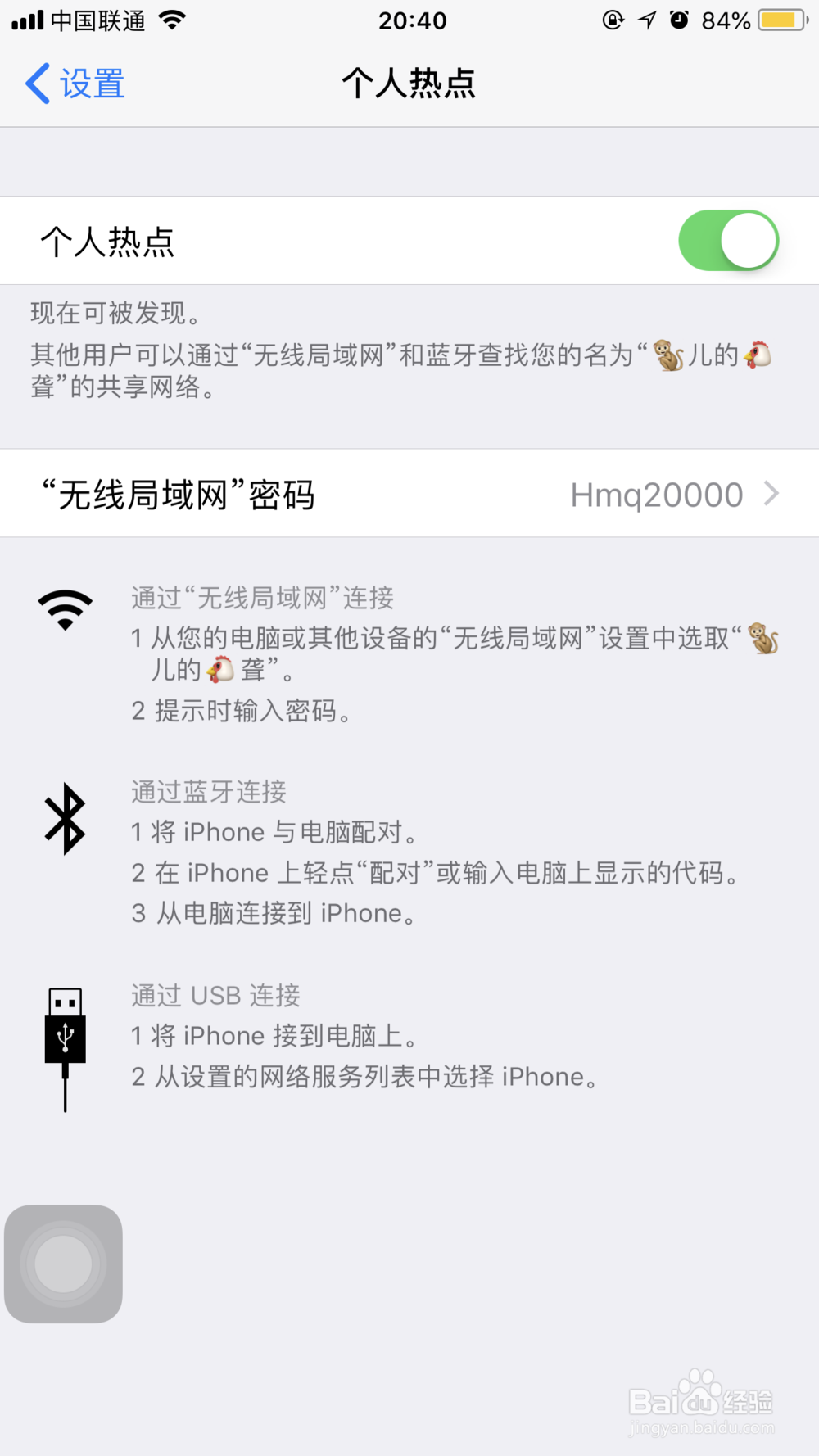
Task: Tap the USB connector icon beside 通过 USB 连接
Action: [x=65, y=1040]
